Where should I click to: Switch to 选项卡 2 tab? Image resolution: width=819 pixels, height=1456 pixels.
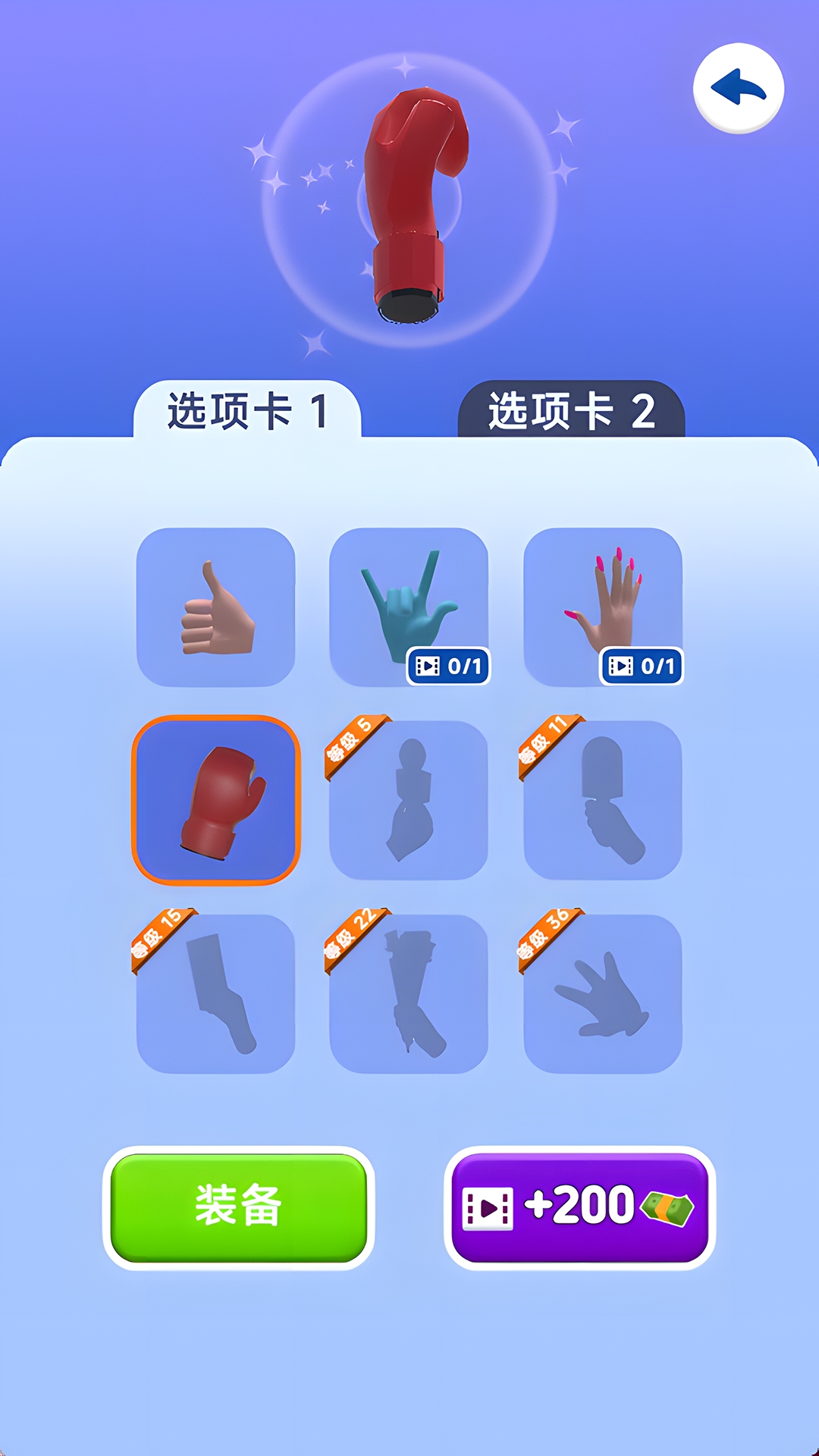click(x=571, y=411)
